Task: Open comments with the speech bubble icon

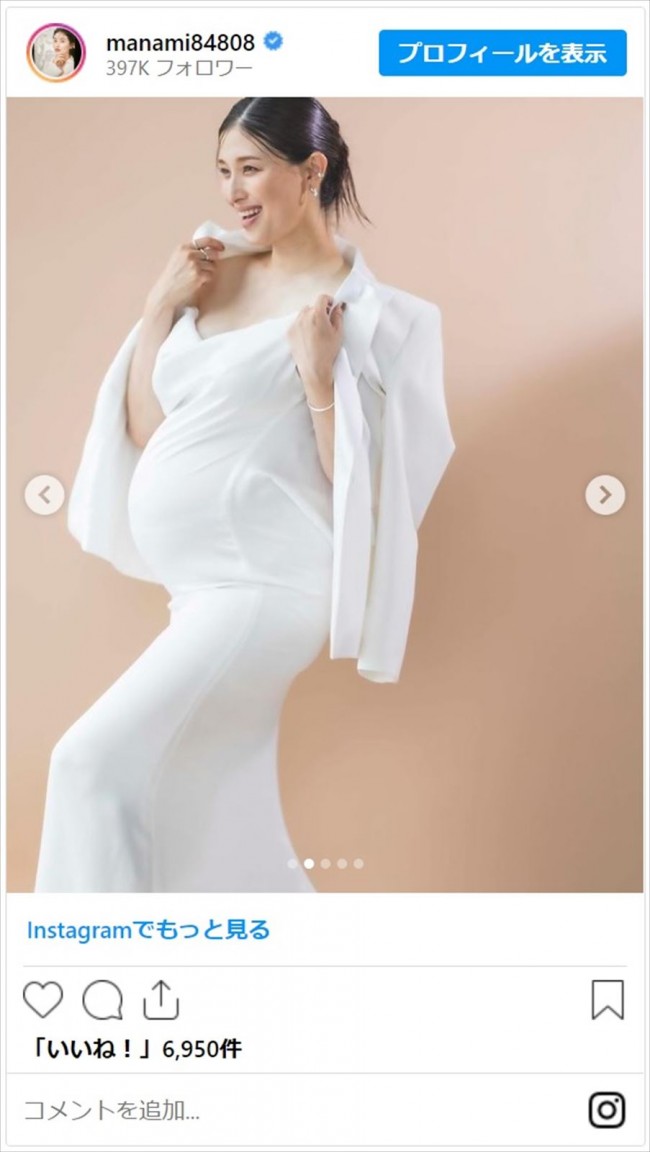Action: tap(102, 1000)
